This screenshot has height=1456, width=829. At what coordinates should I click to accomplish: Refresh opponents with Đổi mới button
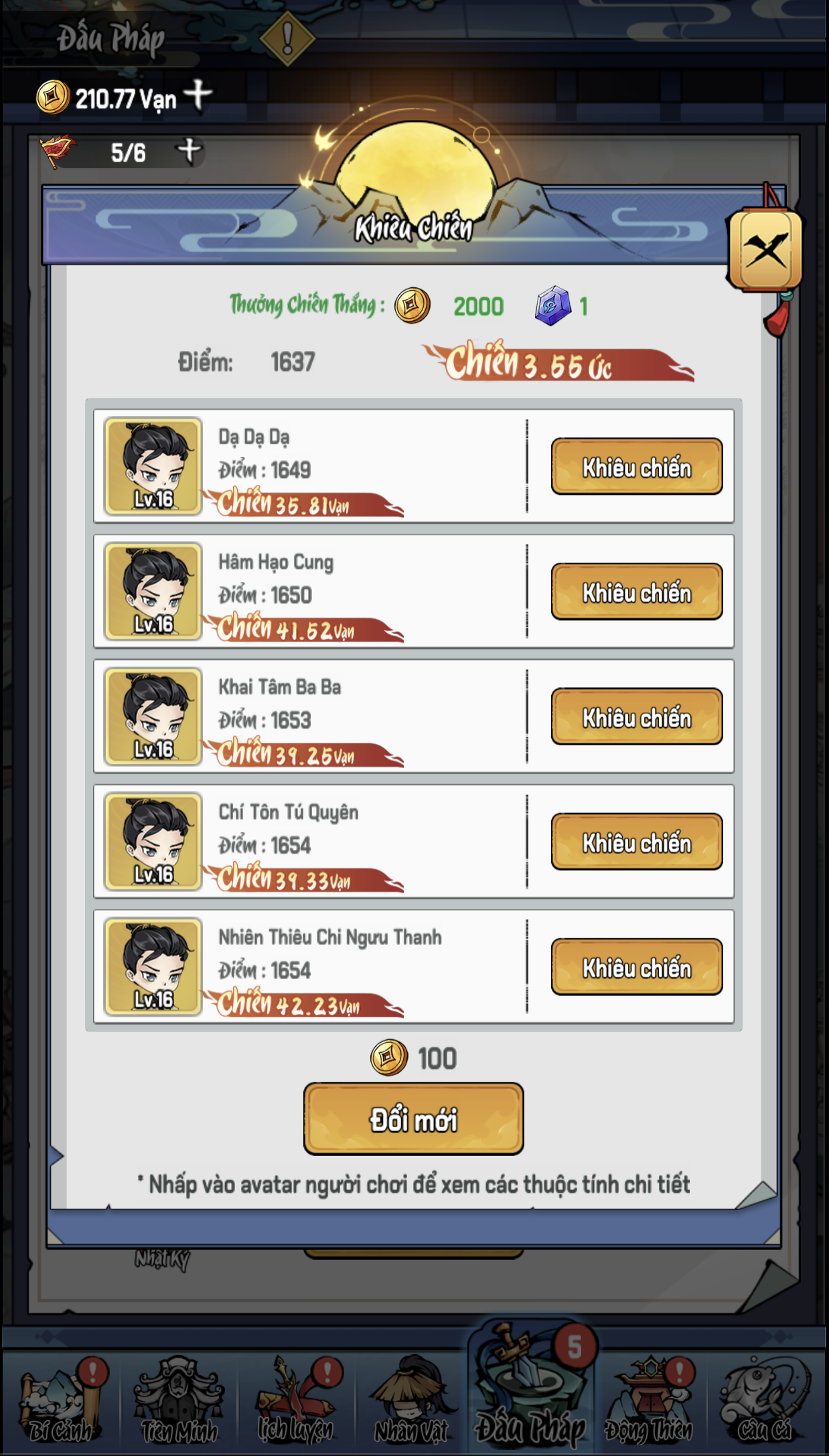click(x=413, y=1120)
